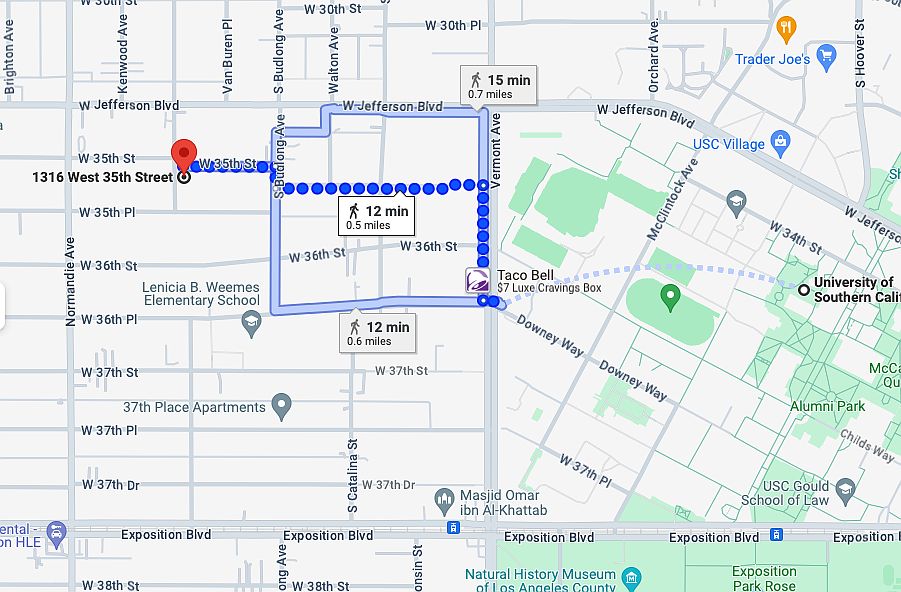This screenshot has width=901, height=592.
Task: Choose the 12 min 0.6 miles route
Action: pyautogui.click(x=377, y=333)
